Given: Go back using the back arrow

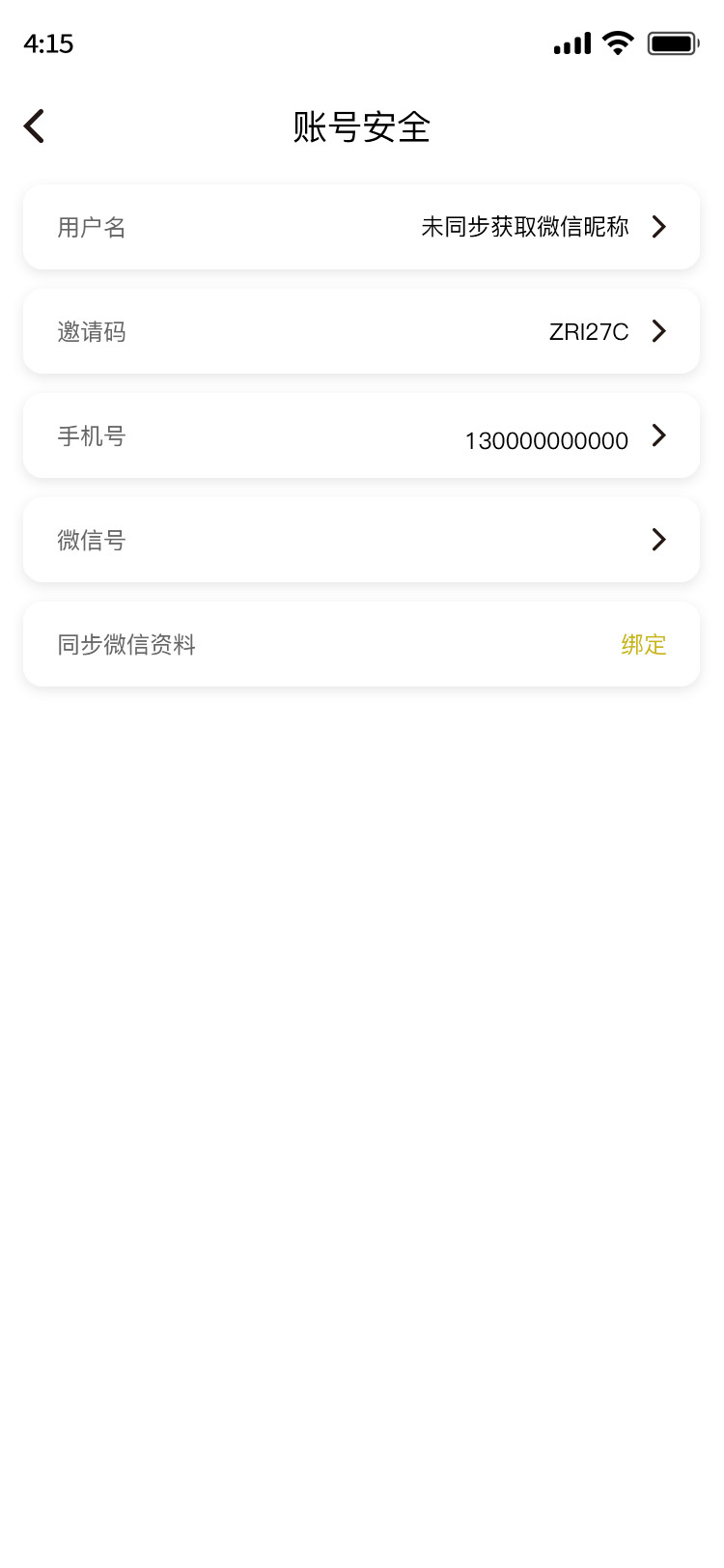Looking at the screenshot, I should point(35,126).
